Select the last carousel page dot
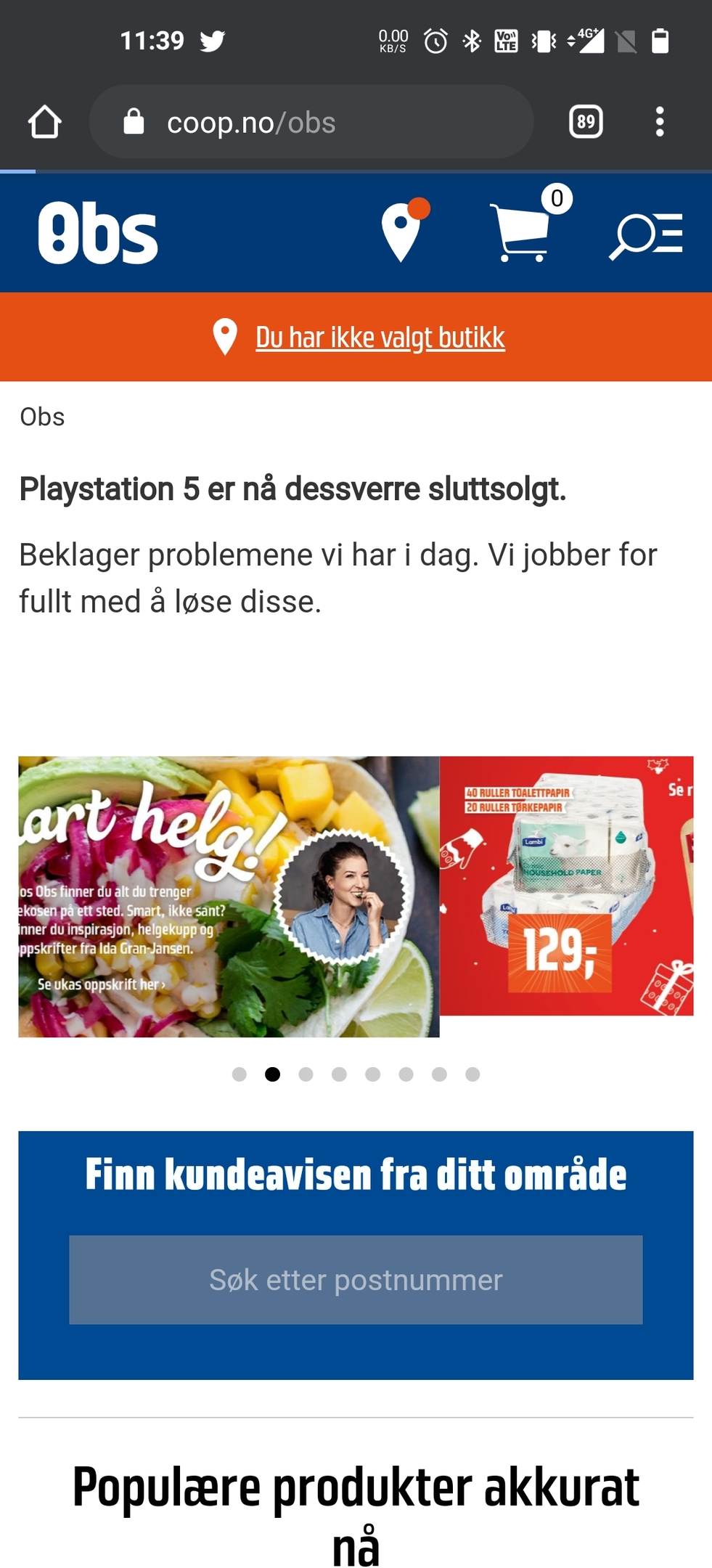Image resolution: width=712 pixels, height=1568 pixels. tap(472, 1074)
